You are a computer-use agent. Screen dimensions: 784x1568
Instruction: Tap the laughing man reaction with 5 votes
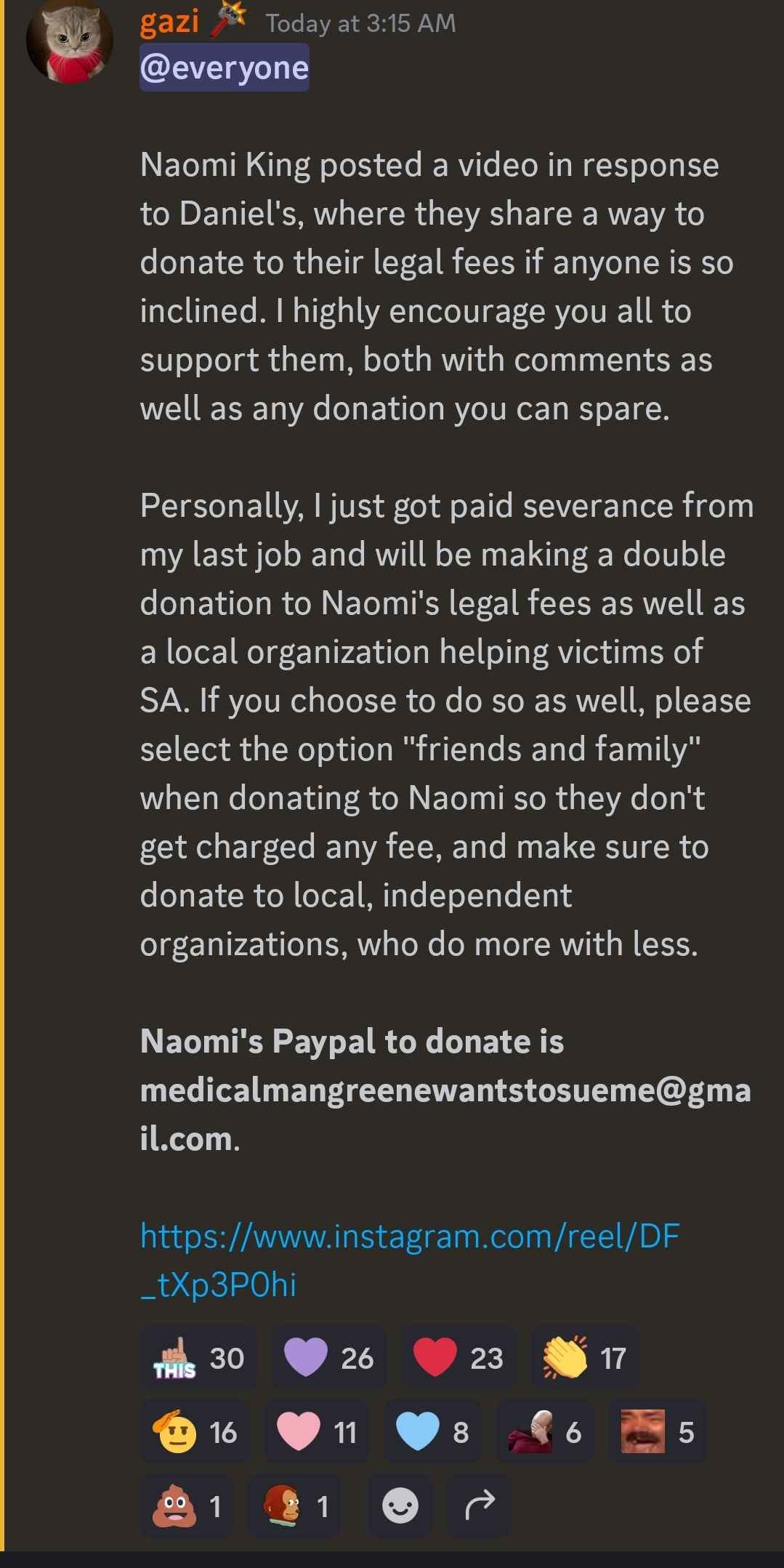coord(657,1432)
